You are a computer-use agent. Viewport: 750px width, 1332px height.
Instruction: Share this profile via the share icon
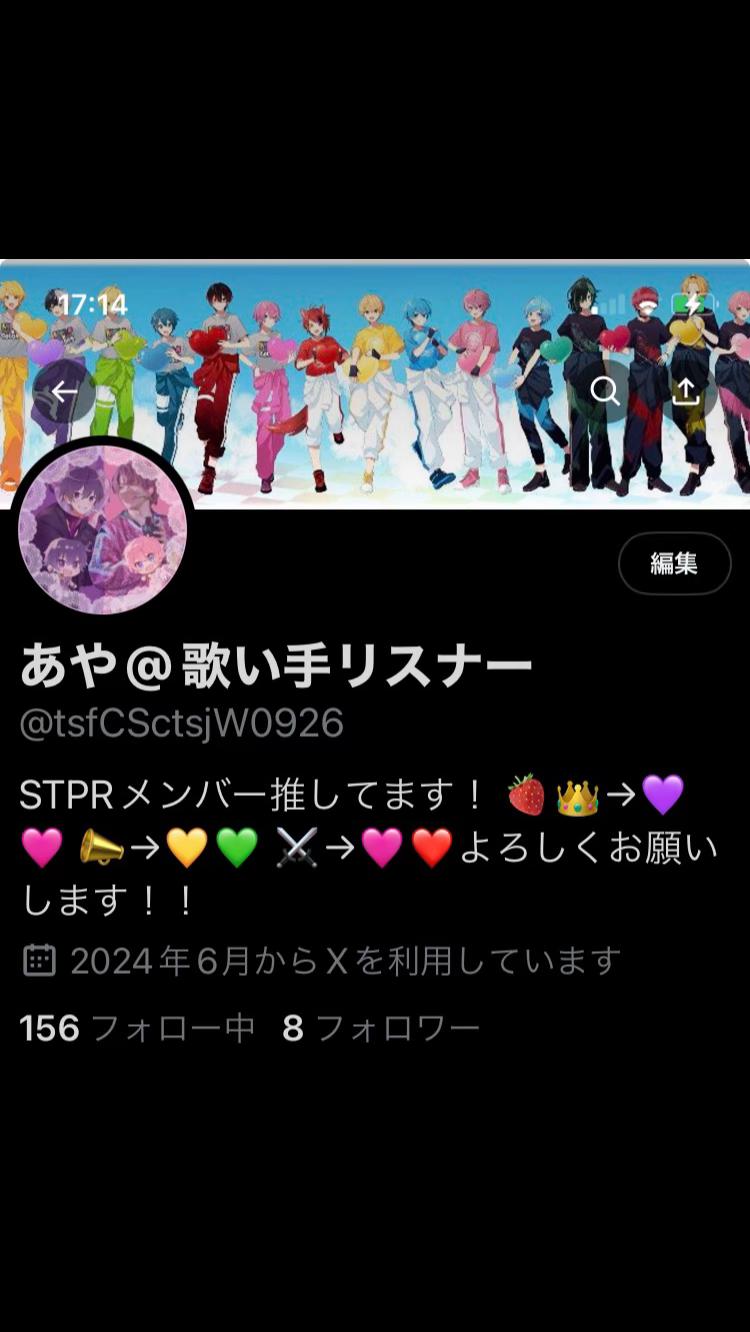(685, 391)
